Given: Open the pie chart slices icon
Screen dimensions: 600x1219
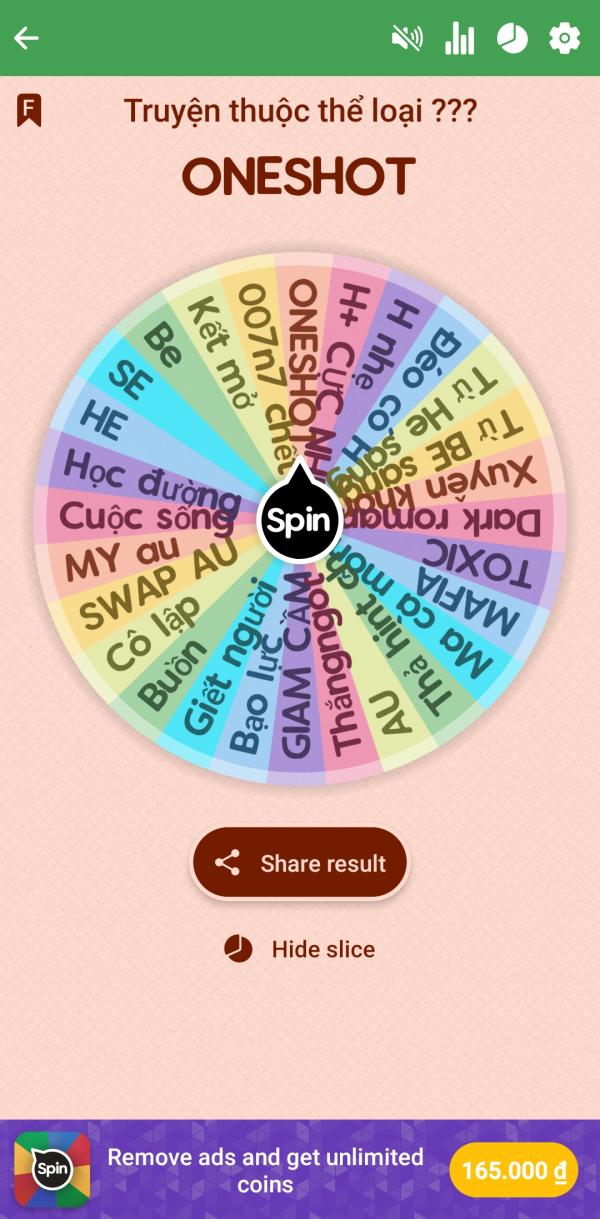Looking at the screenshot, I should [x=512, y=38].
